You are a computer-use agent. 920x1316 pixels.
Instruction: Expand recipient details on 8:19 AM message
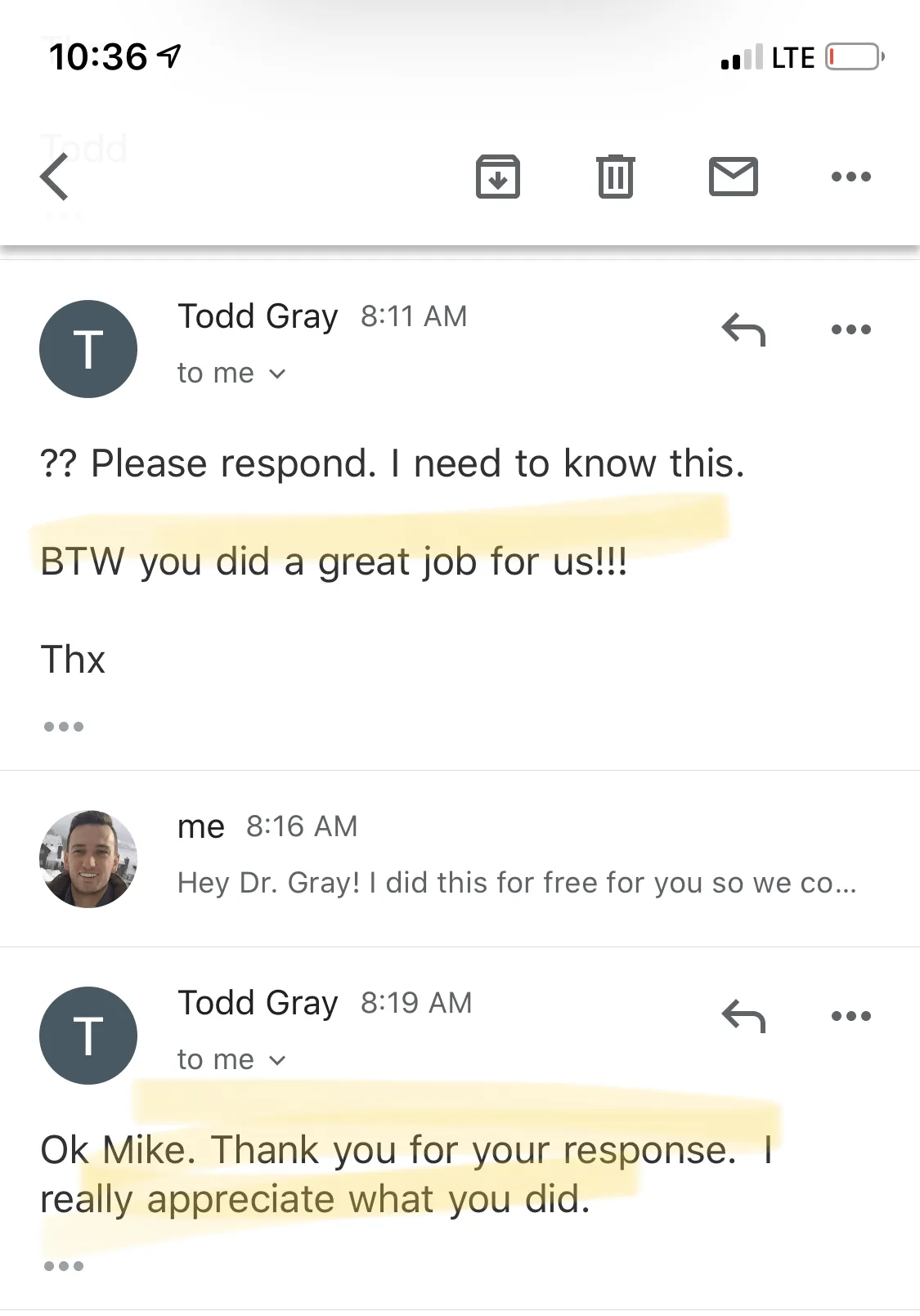(x=232, y=1060)
